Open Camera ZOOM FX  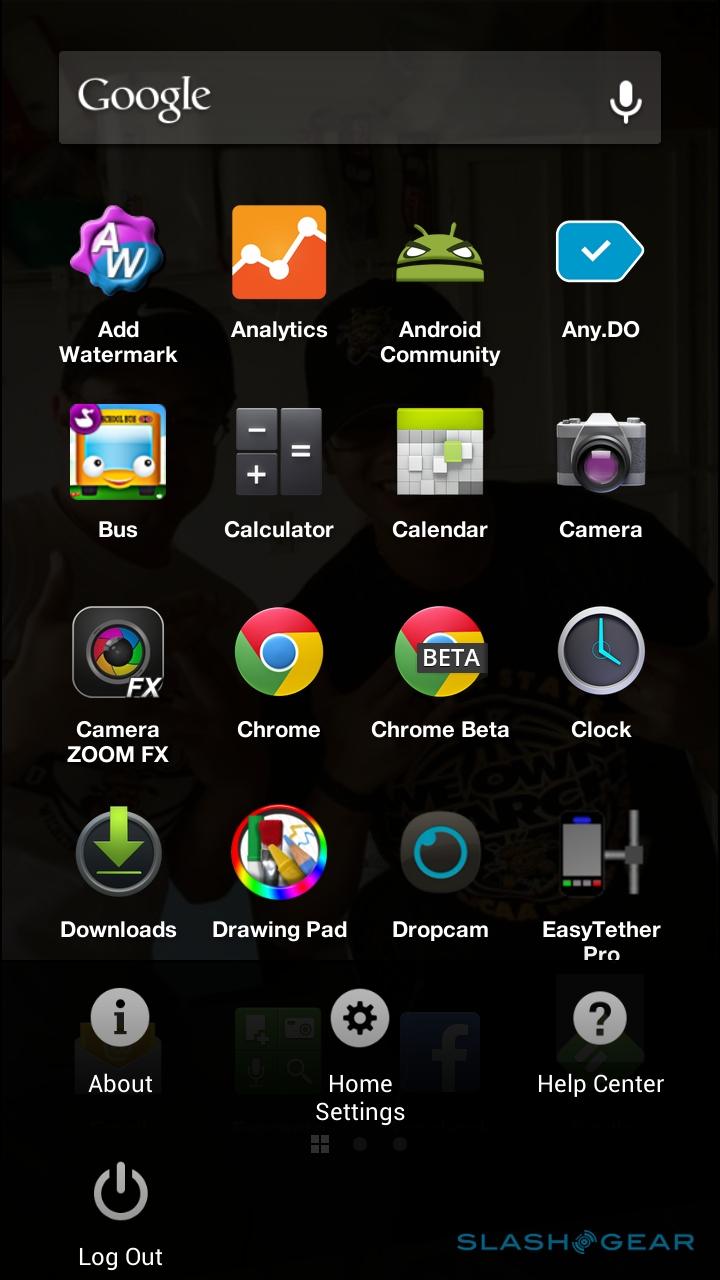(118, 652)
